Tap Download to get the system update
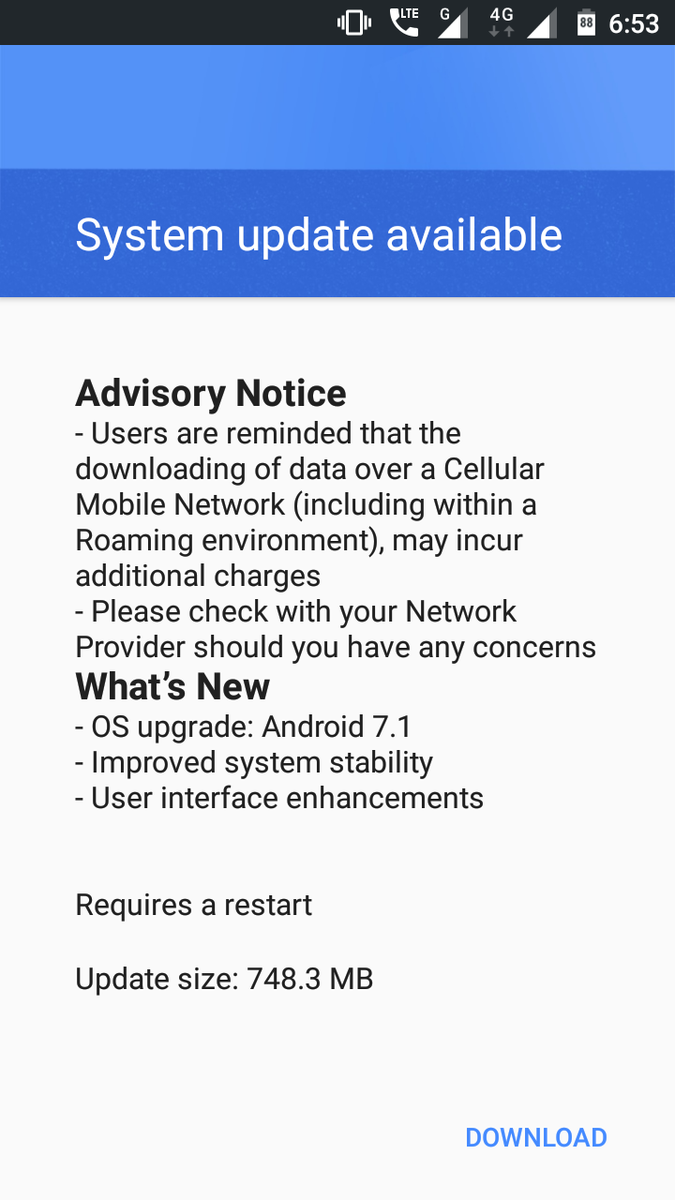This screenshot has height=1200, width=675. [x=536, y=1137]
